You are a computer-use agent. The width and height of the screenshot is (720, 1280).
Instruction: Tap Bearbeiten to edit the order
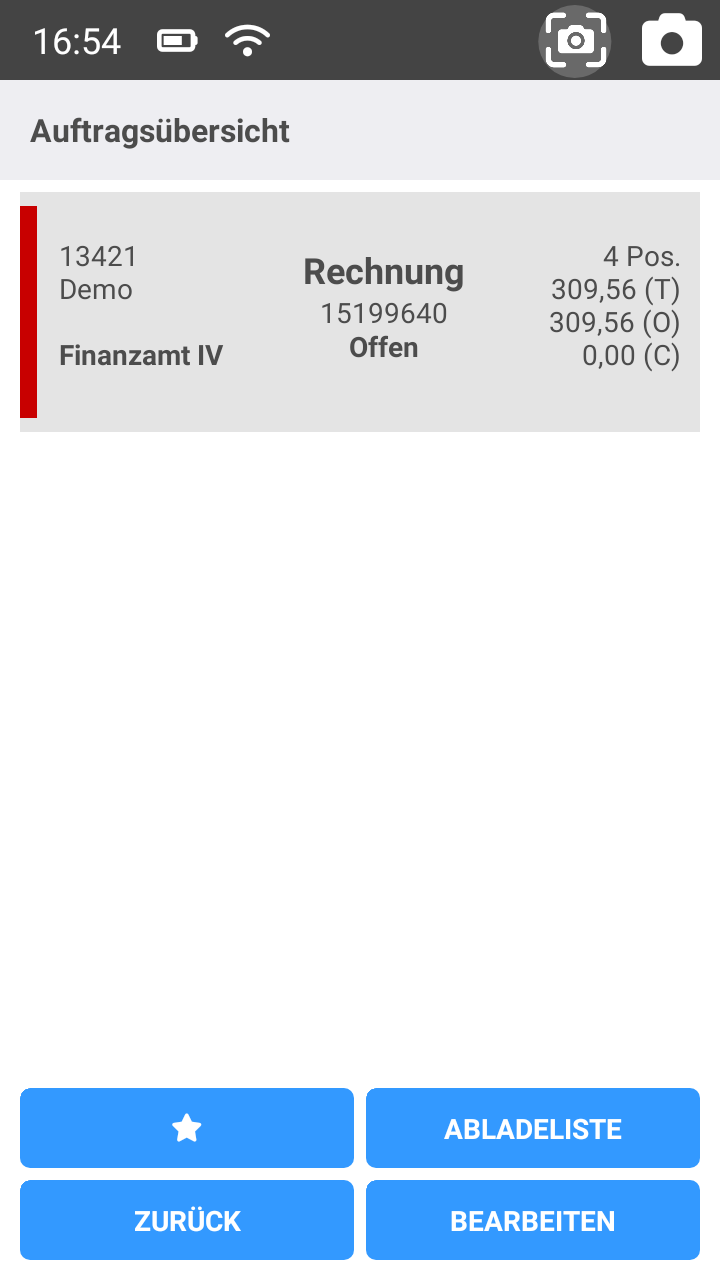point(532,1220)
